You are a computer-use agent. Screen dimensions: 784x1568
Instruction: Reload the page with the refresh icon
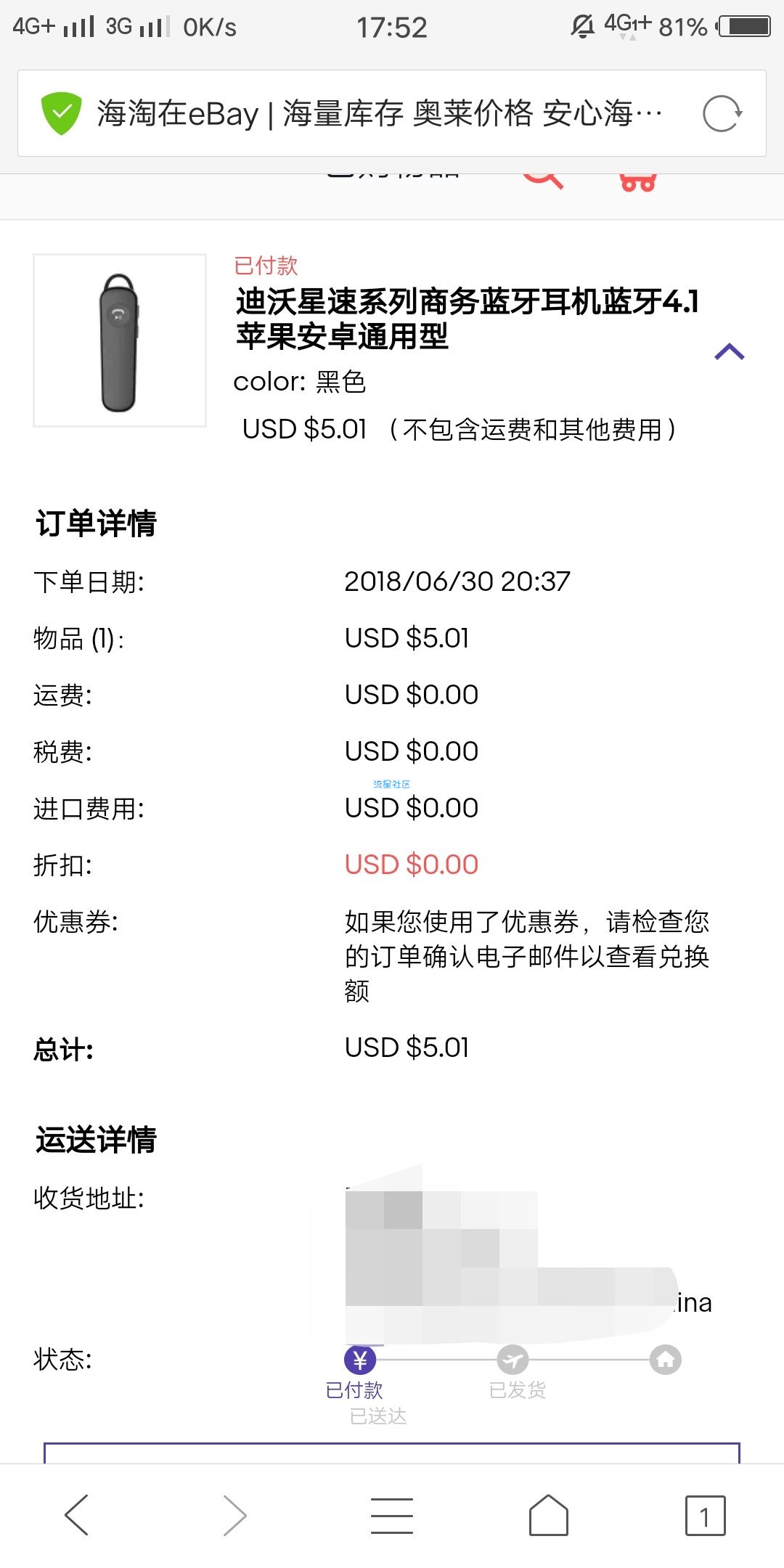(722, 114)
